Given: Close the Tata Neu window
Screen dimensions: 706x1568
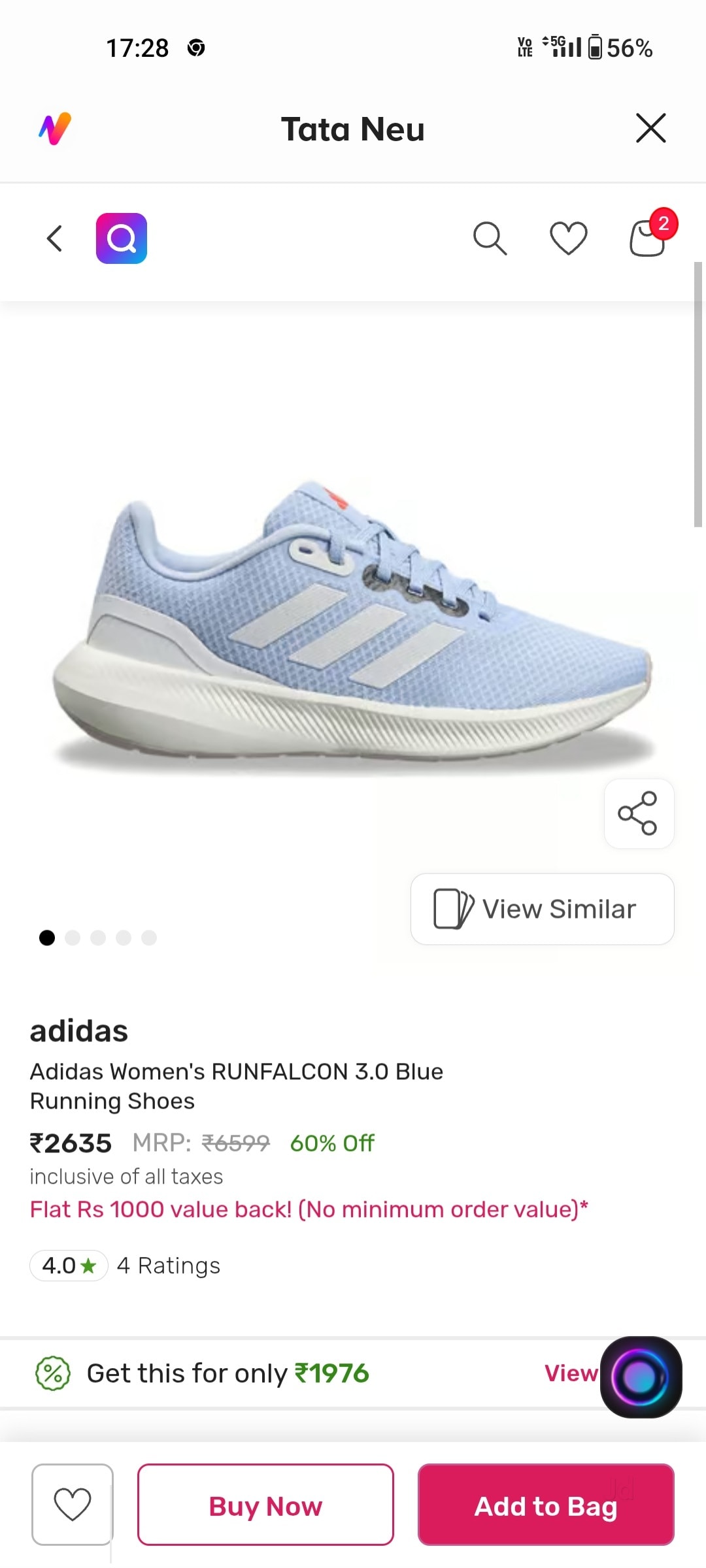Looking at the screenshot, I should click(x=650, y=128).
